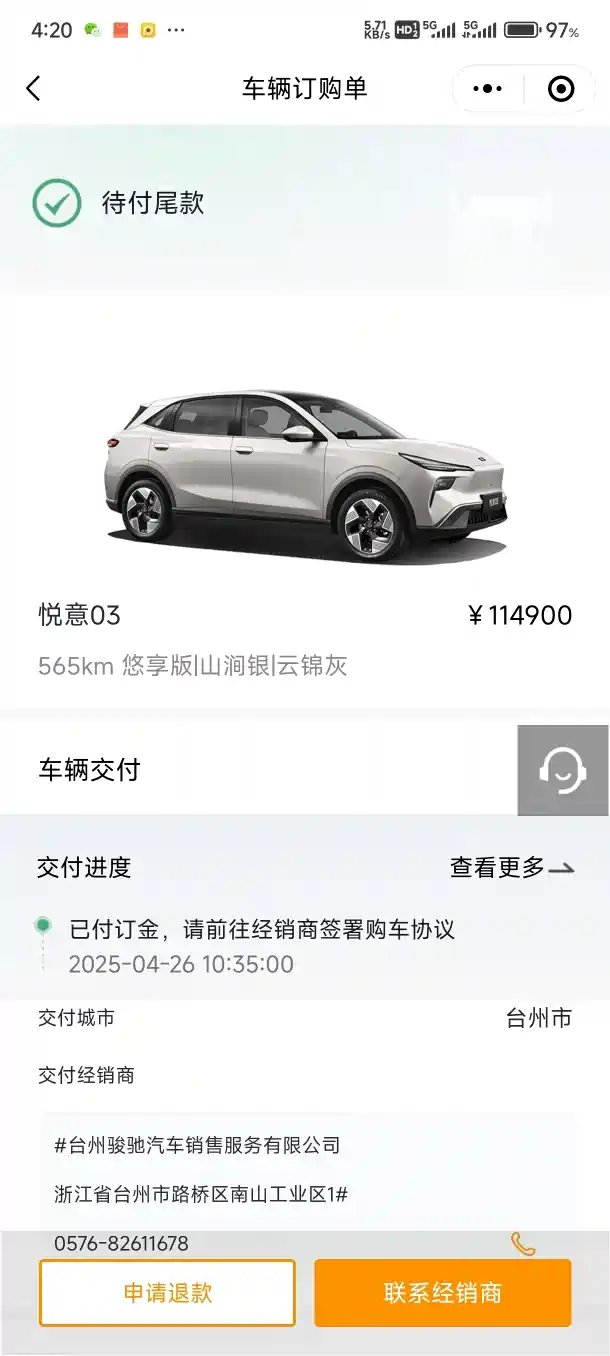Tap the 申请退款 button
The image size is (610, 1356).
pyautogui.click(x=168, y=1292)
